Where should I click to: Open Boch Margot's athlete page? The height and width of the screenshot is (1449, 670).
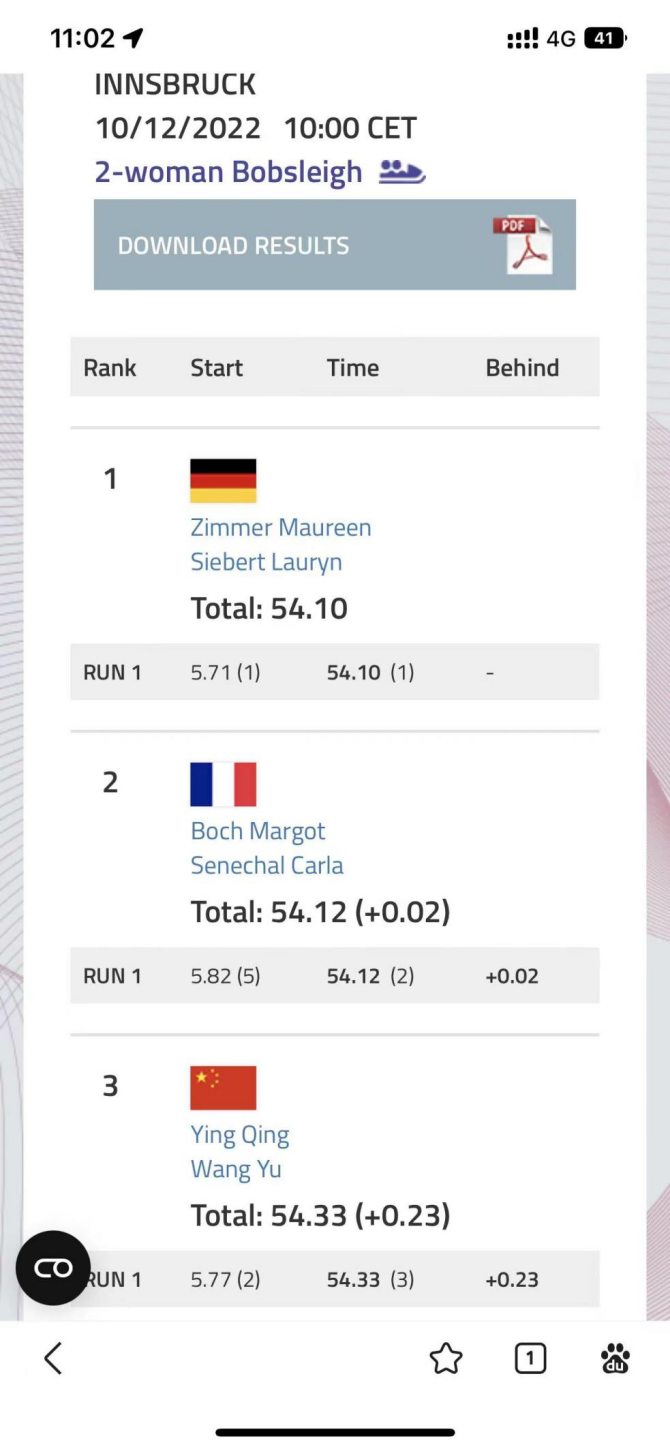(258, 831)
